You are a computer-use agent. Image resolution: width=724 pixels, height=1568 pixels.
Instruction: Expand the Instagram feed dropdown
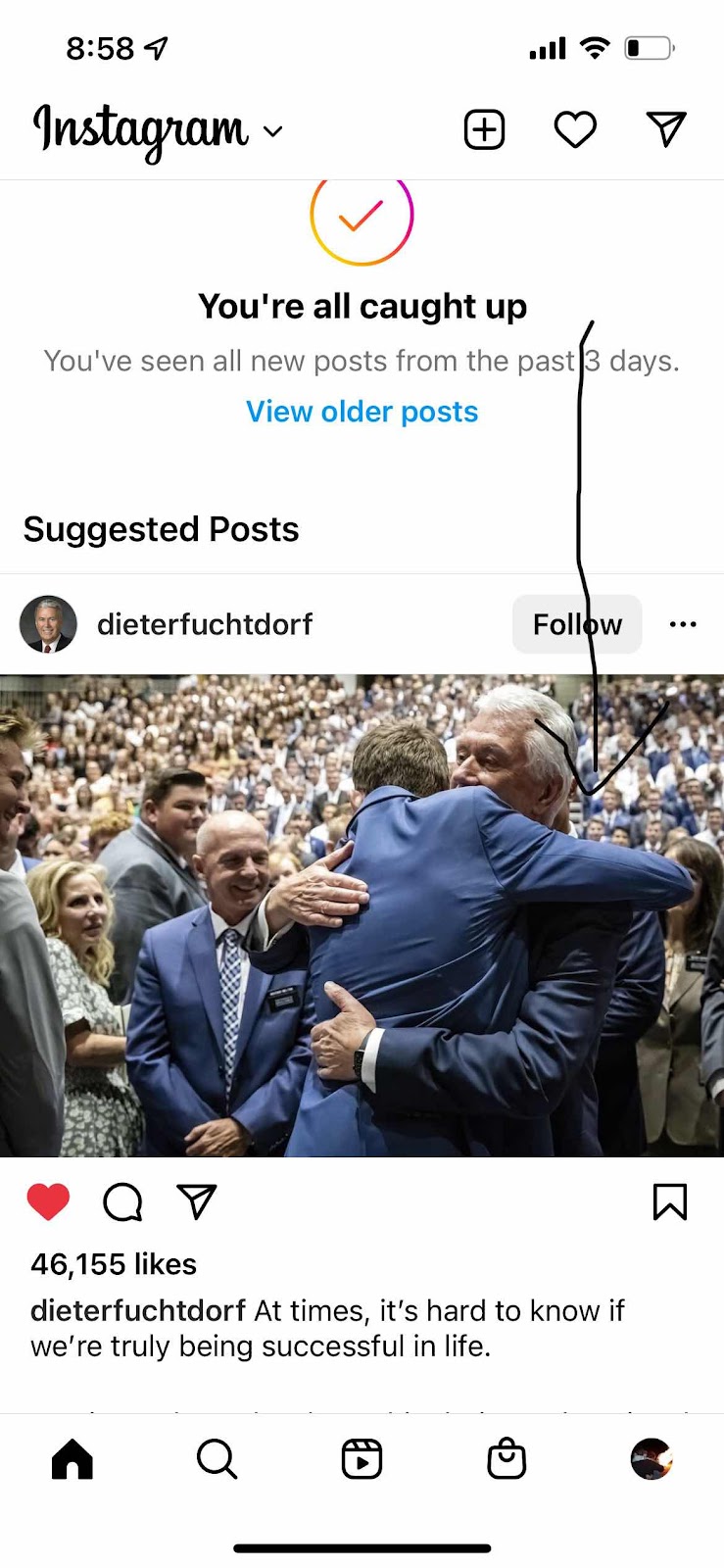coord(273,131)
